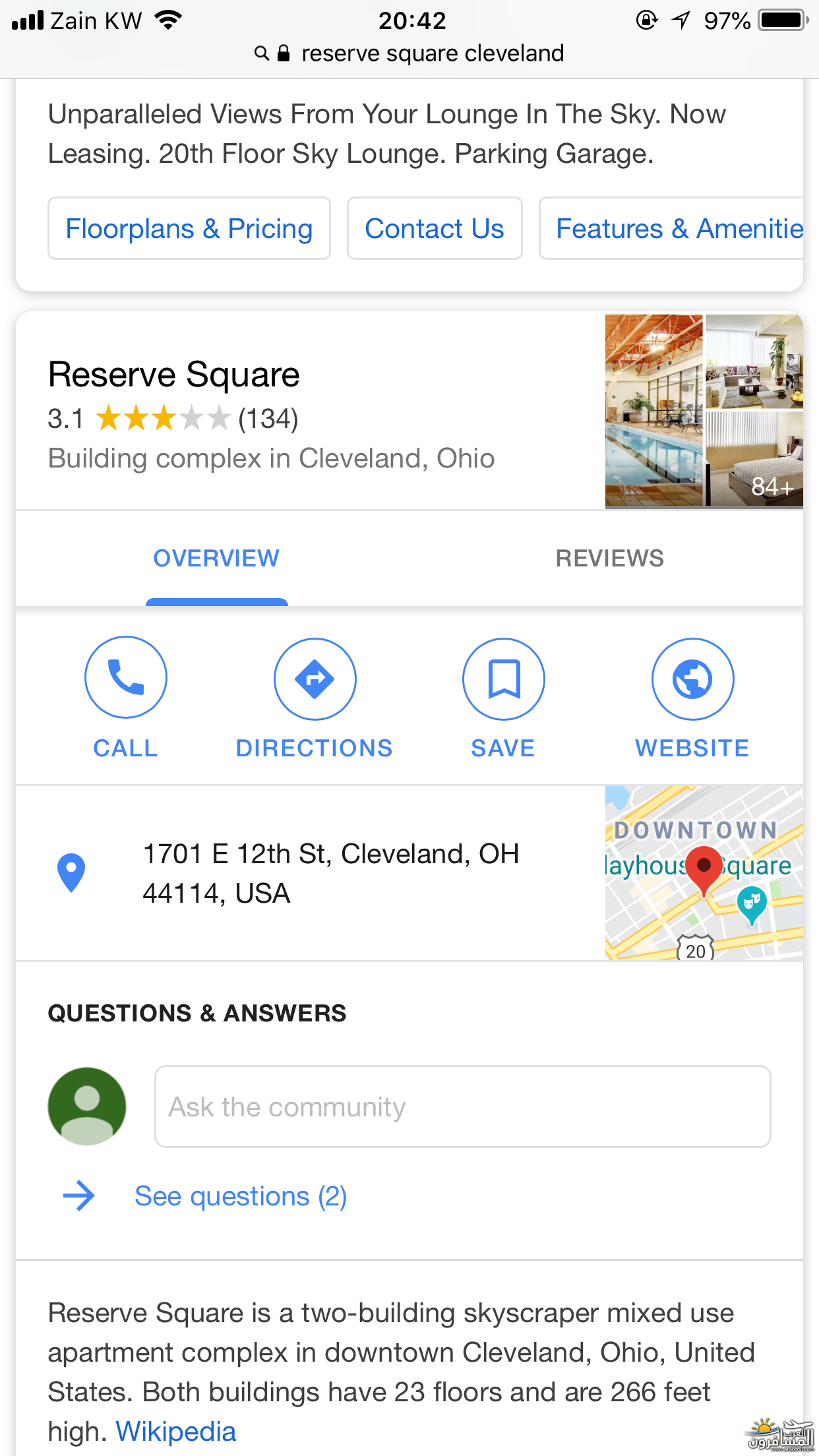The width and height of the screenshot is (819, 1456).
Task: See questions (2) link
Action: click(241, 1196)
